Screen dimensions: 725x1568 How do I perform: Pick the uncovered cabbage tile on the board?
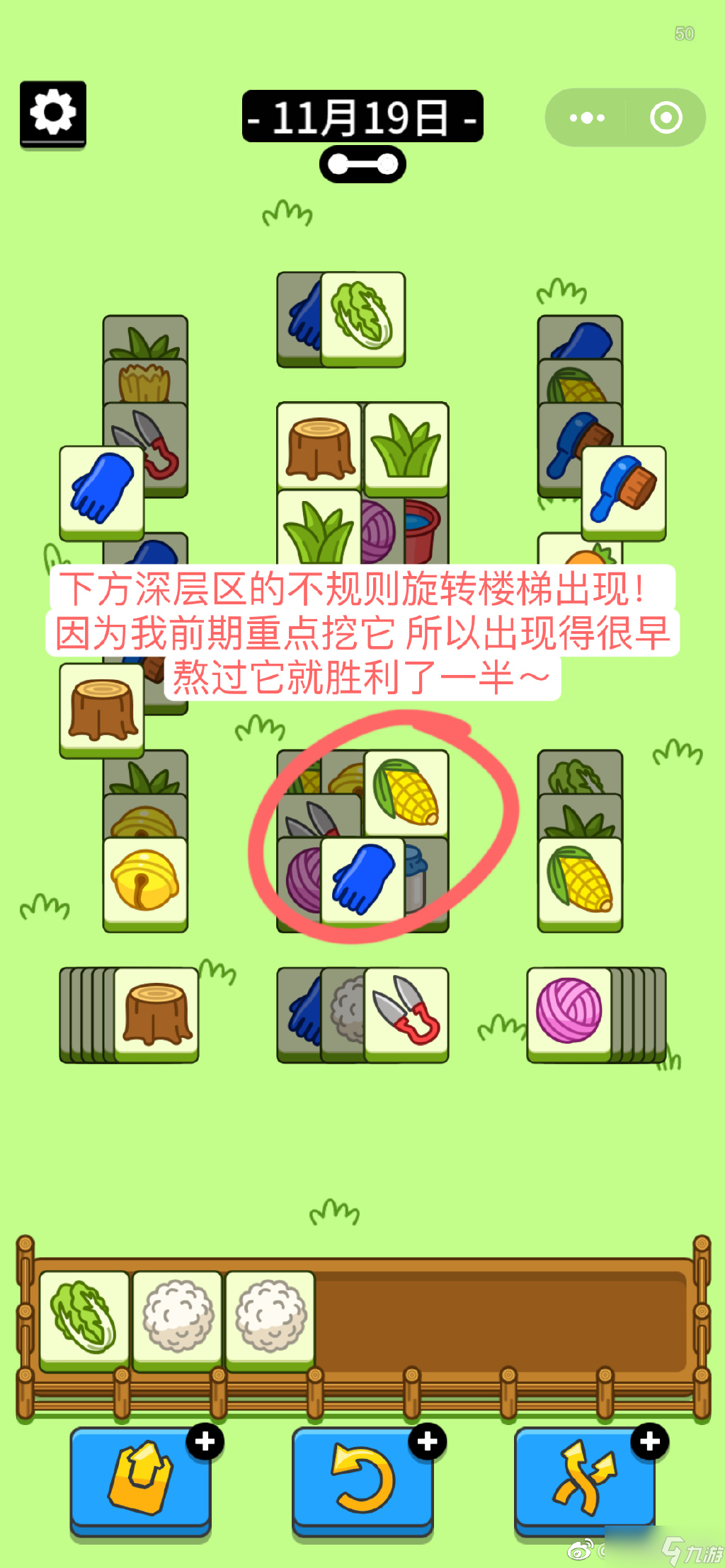[363, 317]
